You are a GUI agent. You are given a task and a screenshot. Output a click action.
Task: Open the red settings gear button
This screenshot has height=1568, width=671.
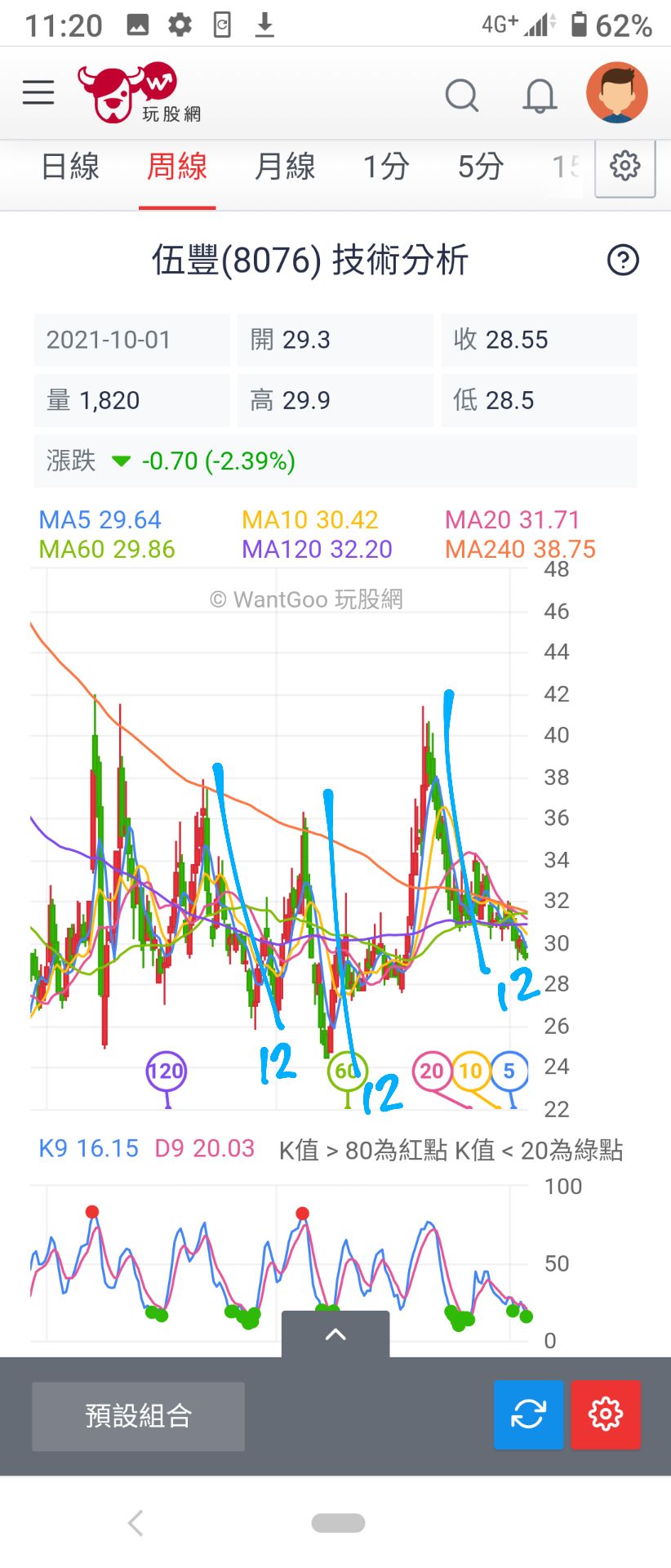pos(606,1414)
